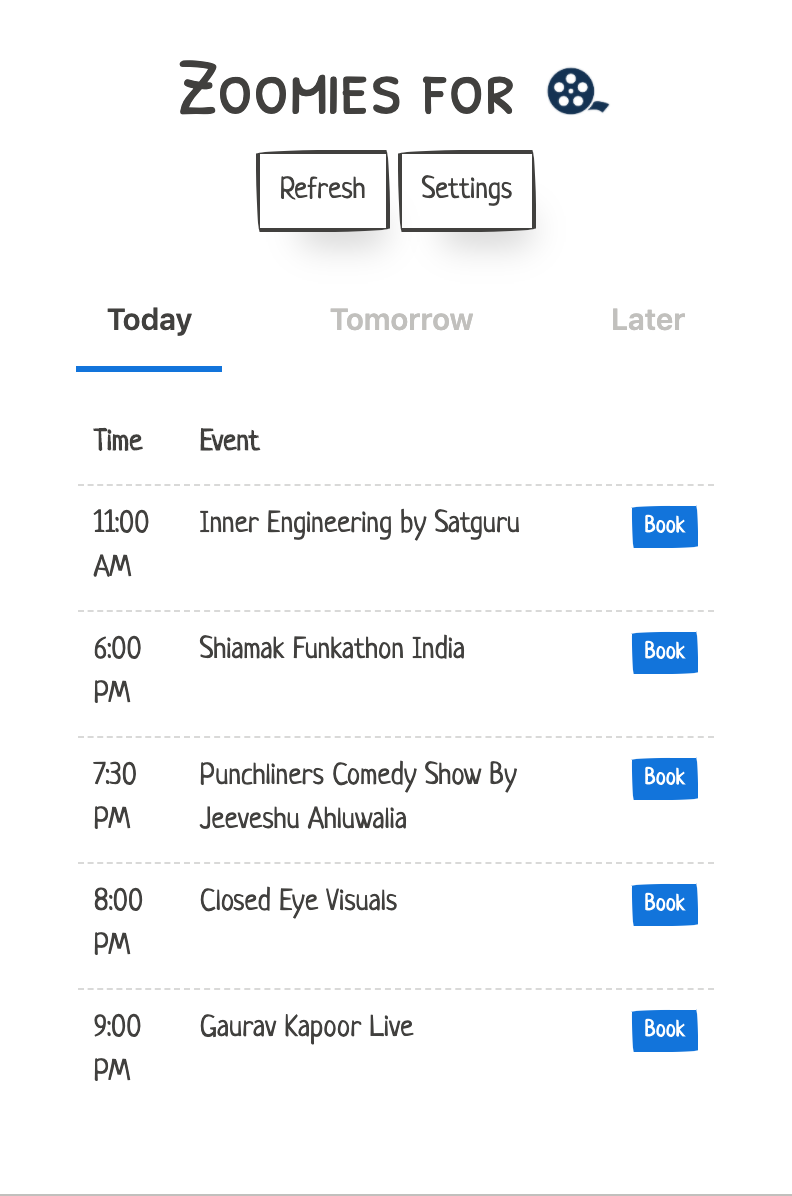Switch to the Tomorrow tab

pyautogui.click(x=401, y=320)
